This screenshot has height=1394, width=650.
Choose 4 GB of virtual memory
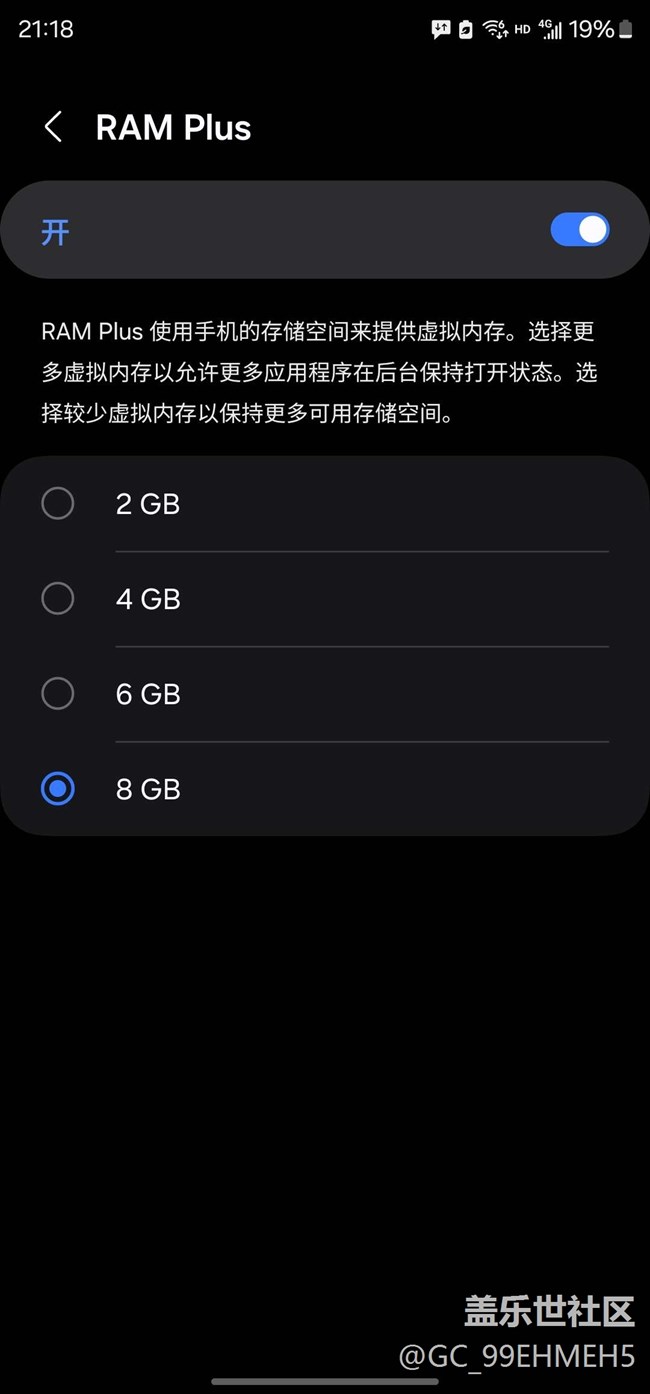tap(58, 598)
